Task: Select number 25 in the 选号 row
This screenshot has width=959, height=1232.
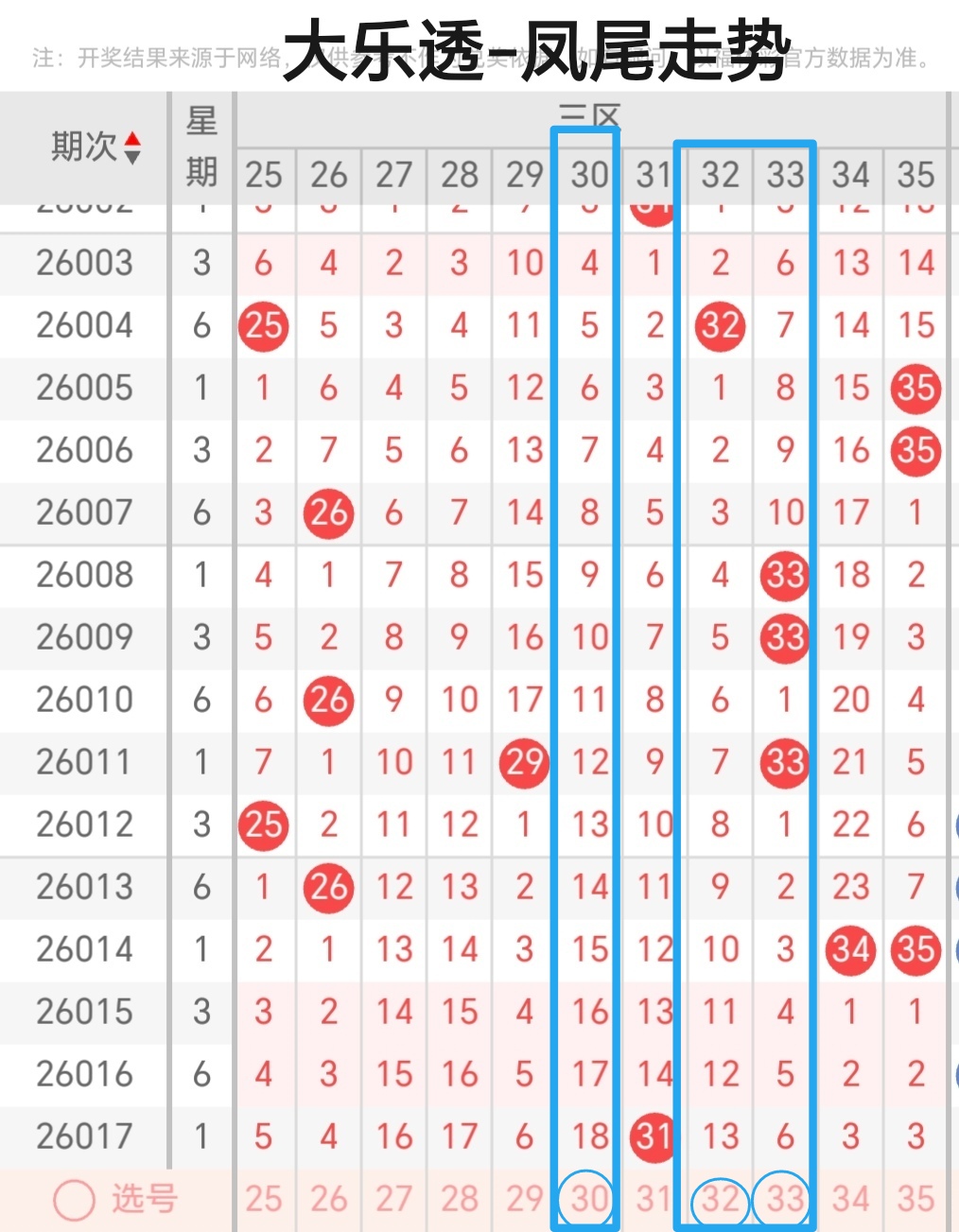Action: pyautogui.click(x=264, y=1199)
